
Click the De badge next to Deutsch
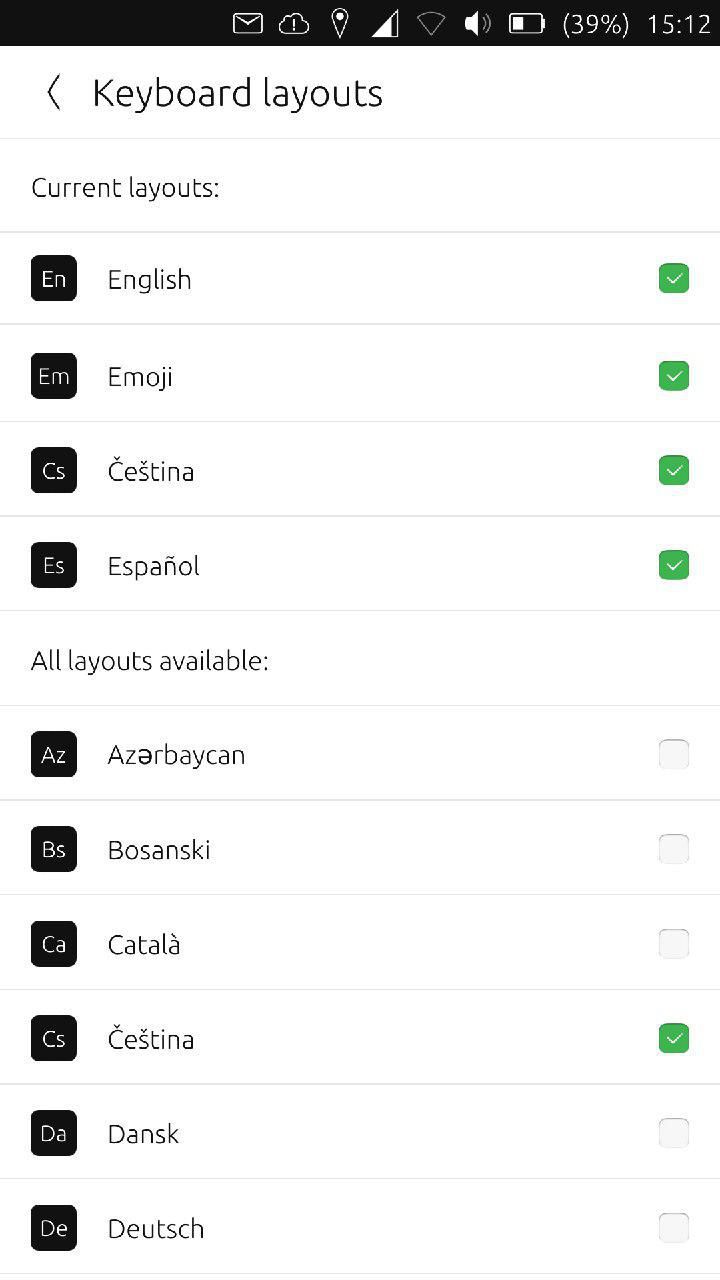[x=53, y=1228]
